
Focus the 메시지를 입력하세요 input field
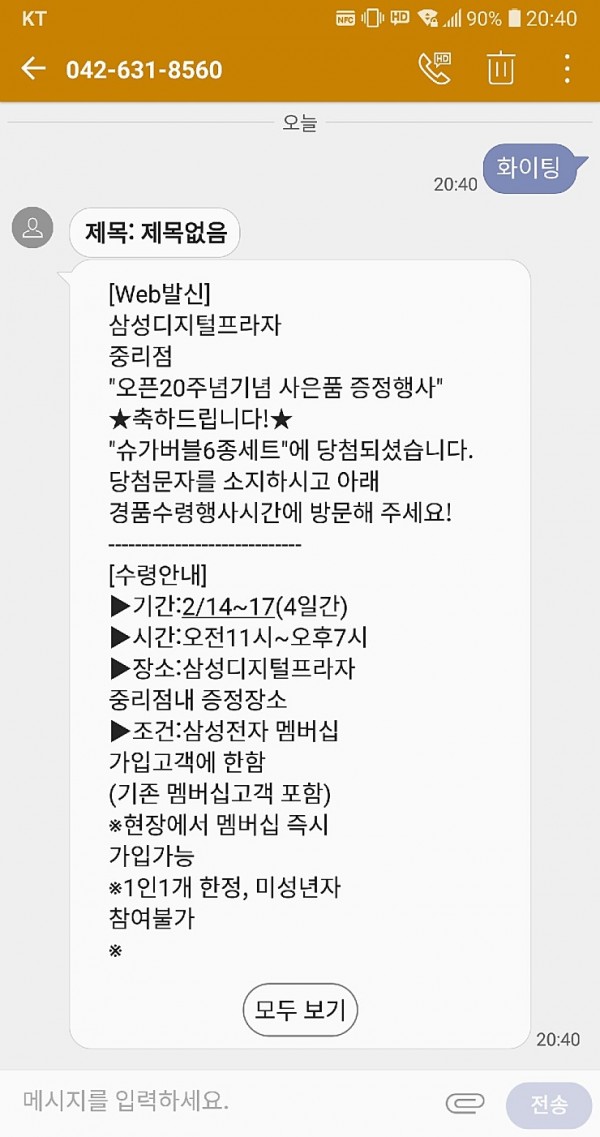[225, 1103]
